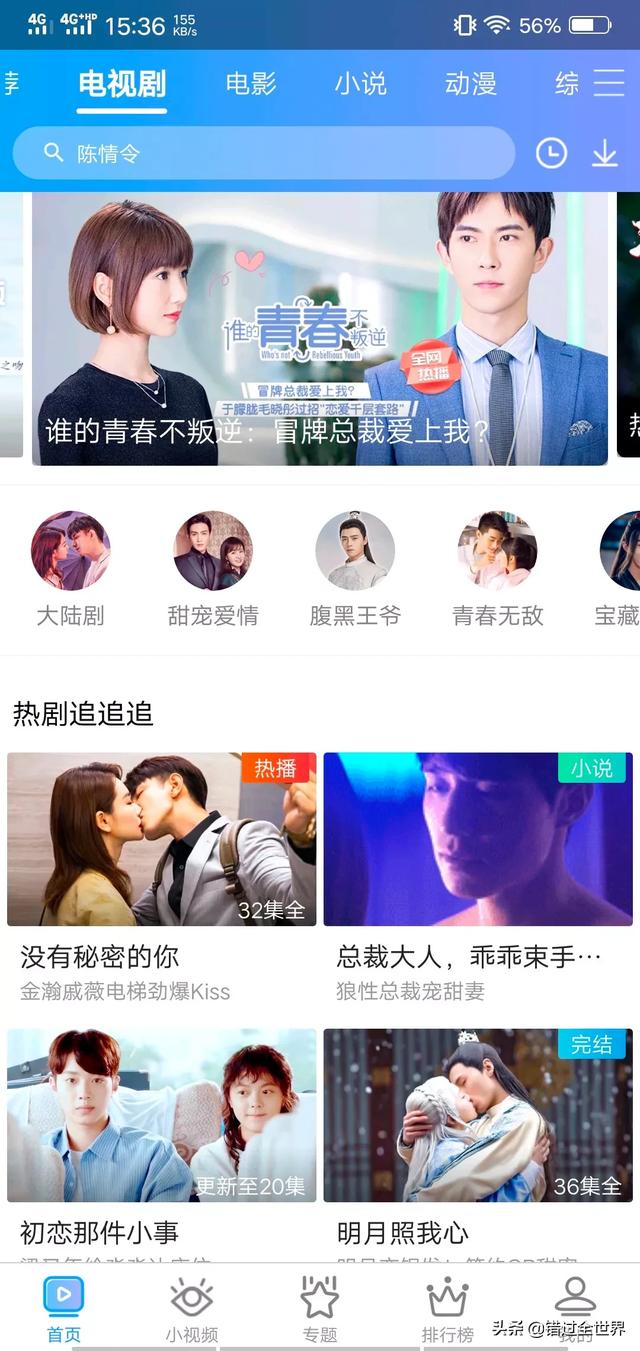
Task: Go to the 排行榜 tab
Action: [x=447, y=1308]
